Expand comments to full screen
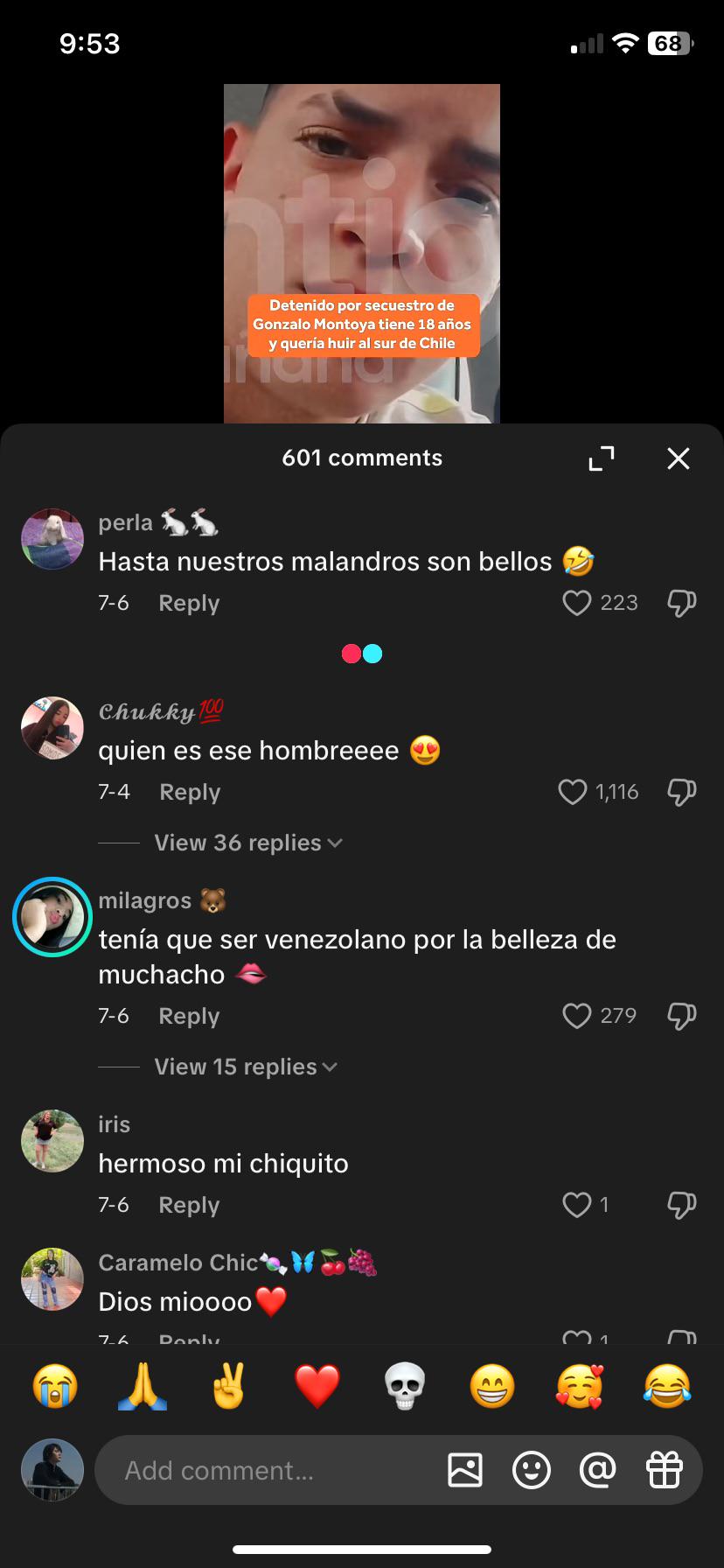 (602, 458)
